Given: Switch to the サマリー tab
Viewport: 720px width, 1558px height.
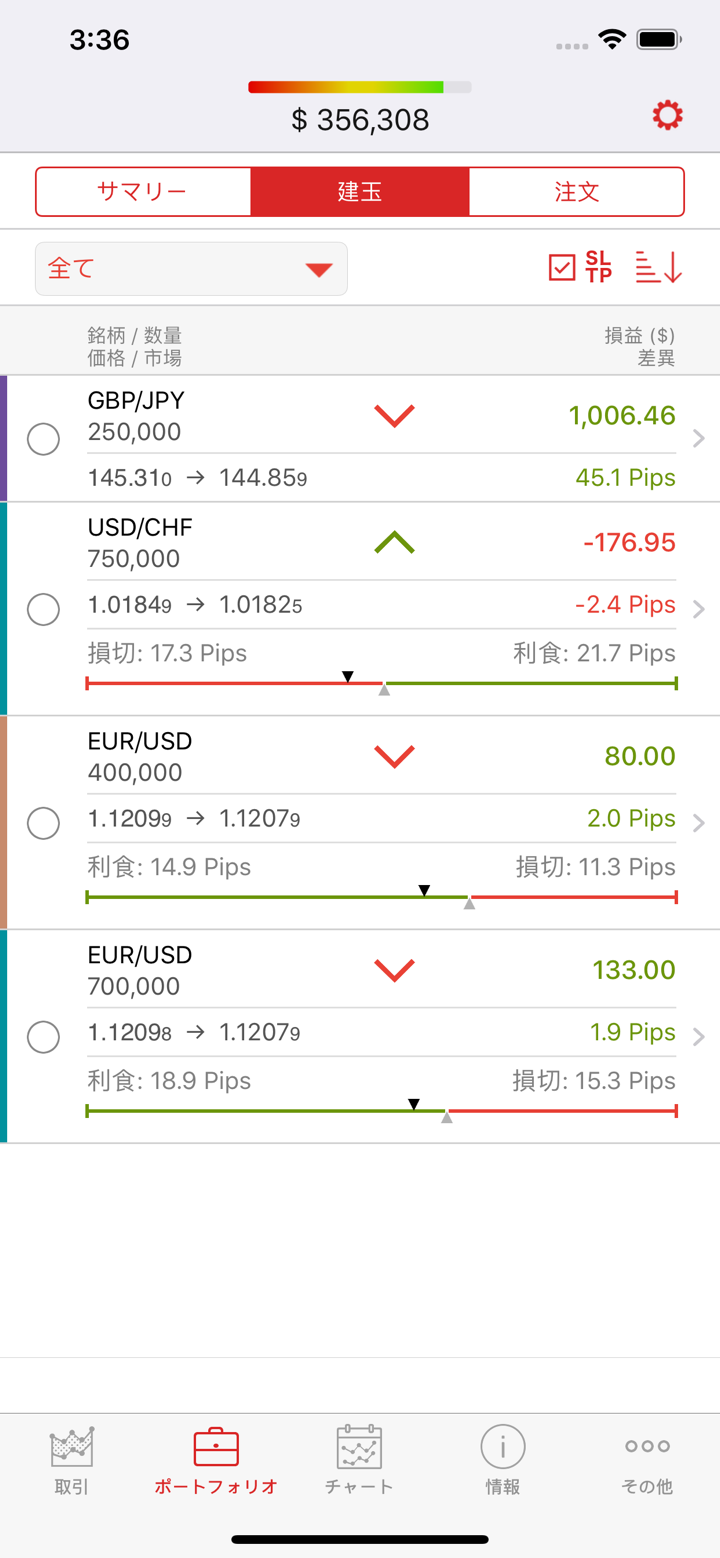Looking at the screenshot, I should (143, 192).
